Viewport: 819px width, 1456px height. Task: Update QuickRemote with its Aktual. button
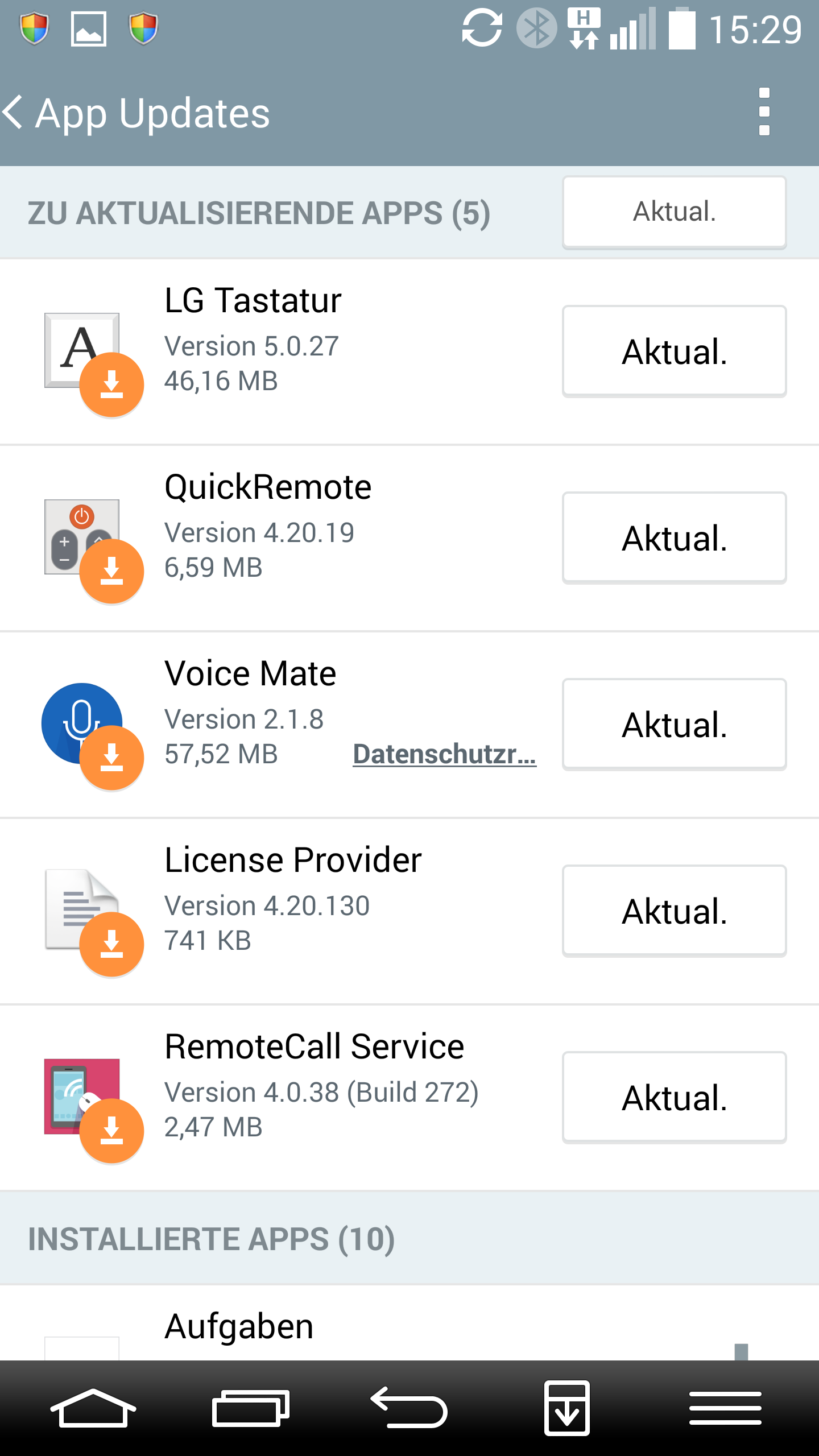(674, 538)
